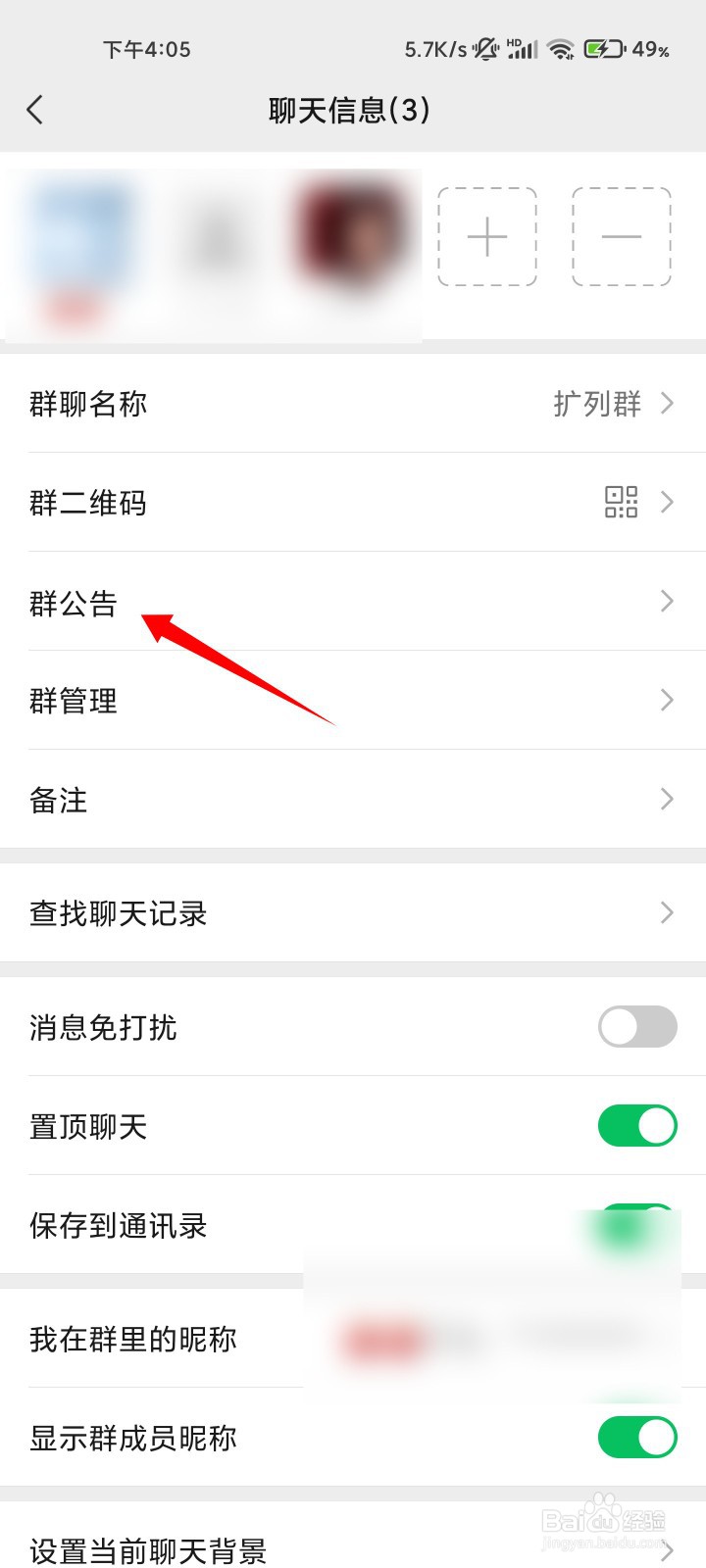This screenshot has height=1568, width=706.
Task: Turn off 显示群成员昵称 switch
Action: tap(636, 1438)
